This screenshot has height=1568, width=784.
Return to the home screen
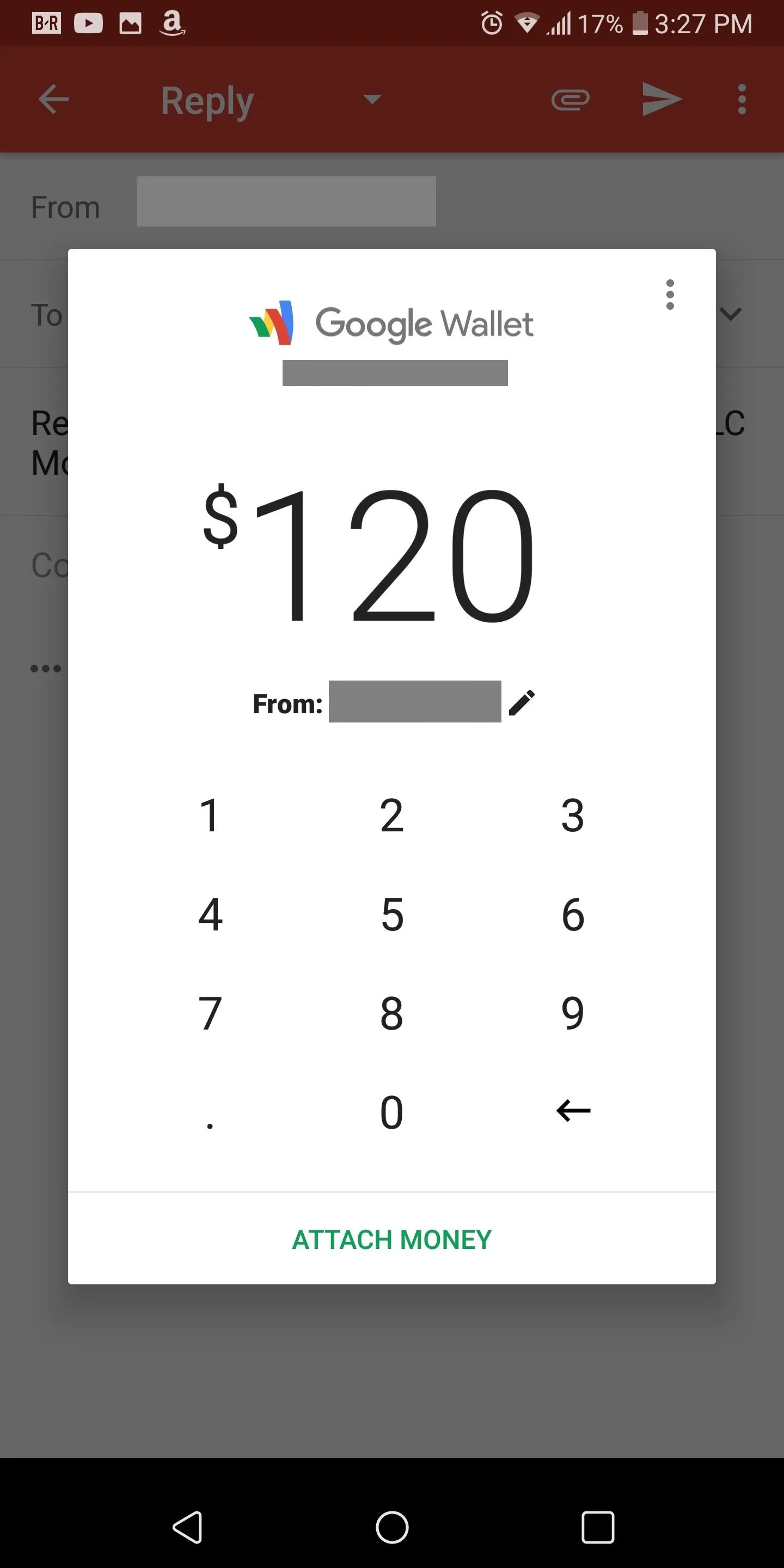[x=392, y=1527]
